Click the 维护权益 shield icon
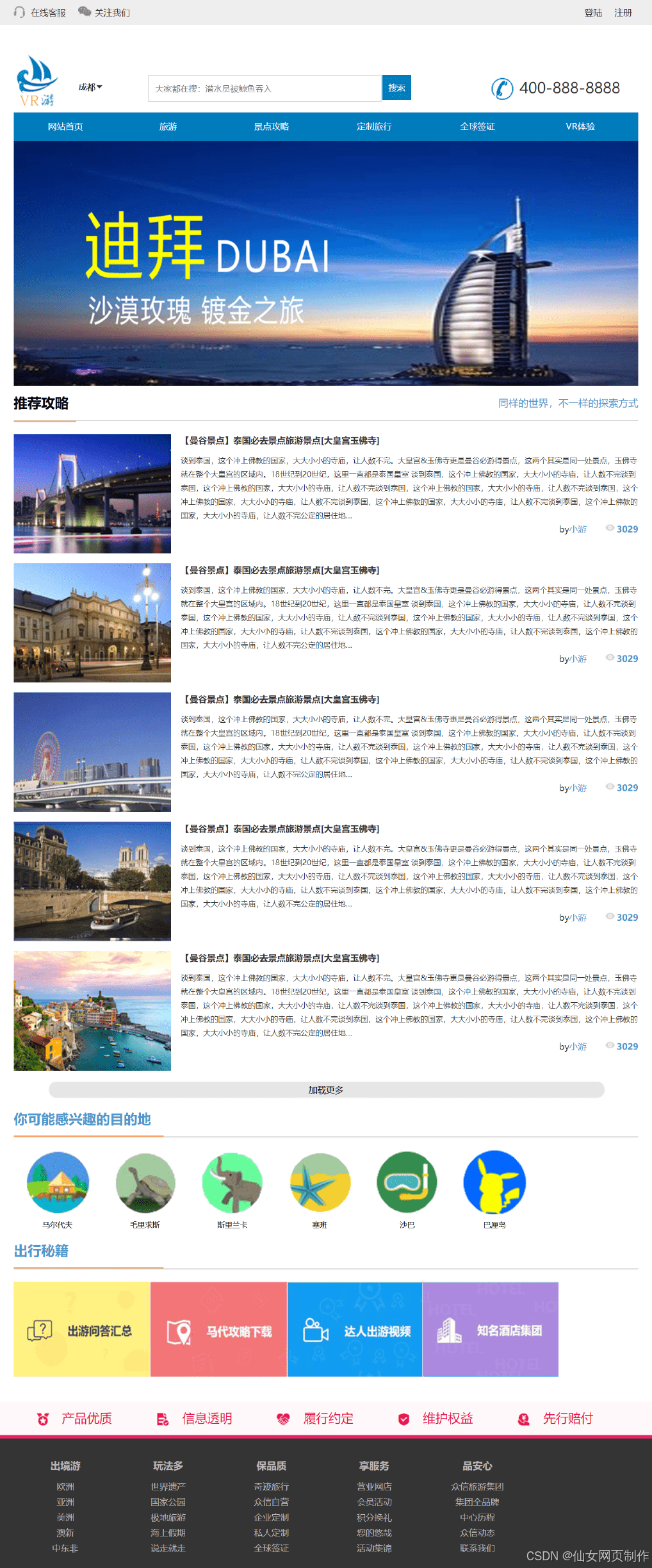This screenshot has height=1568, width=652. 403,1418
